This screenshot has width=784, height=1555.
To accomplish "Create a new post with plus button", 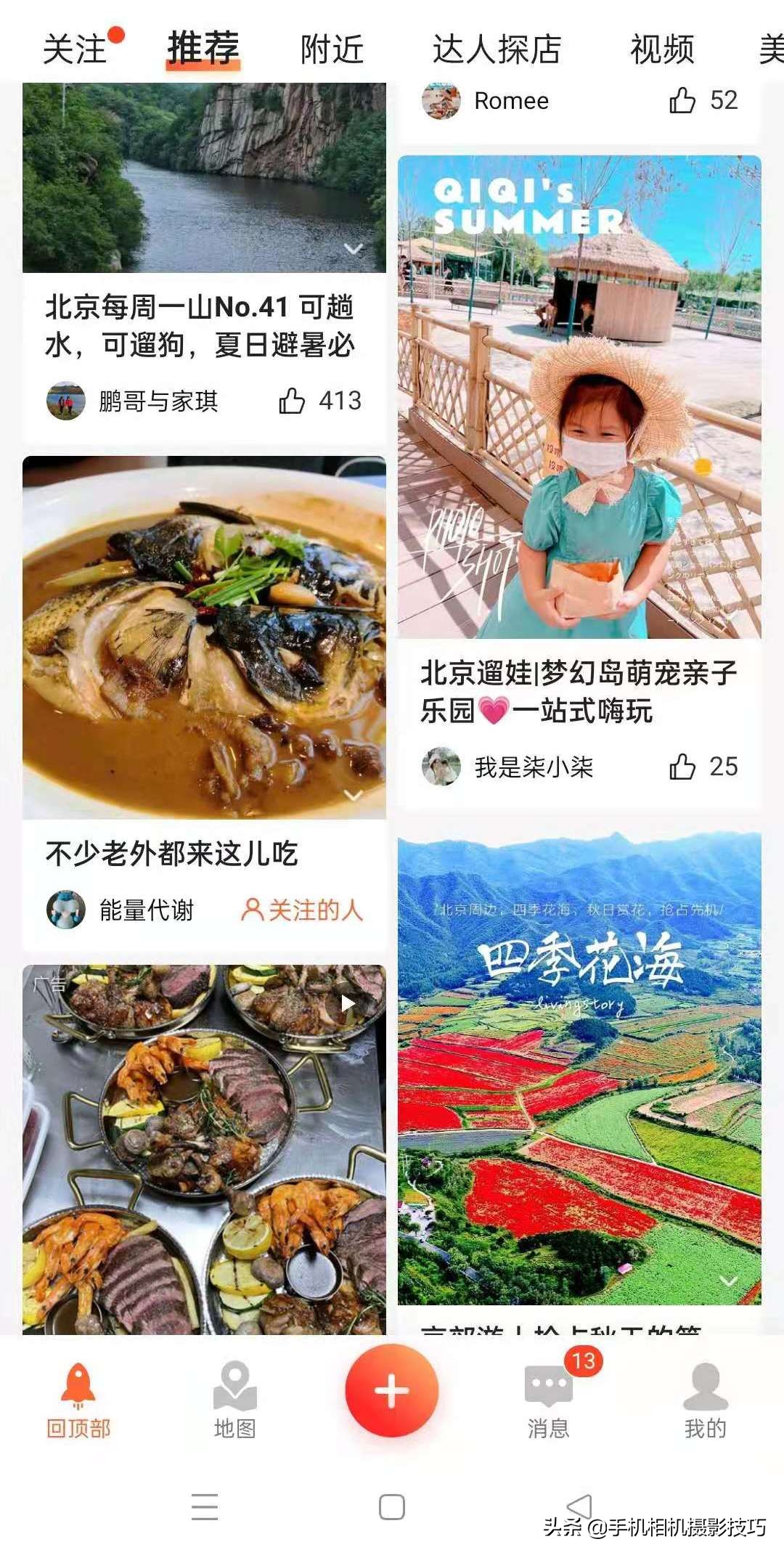I will coord(392,1391).
